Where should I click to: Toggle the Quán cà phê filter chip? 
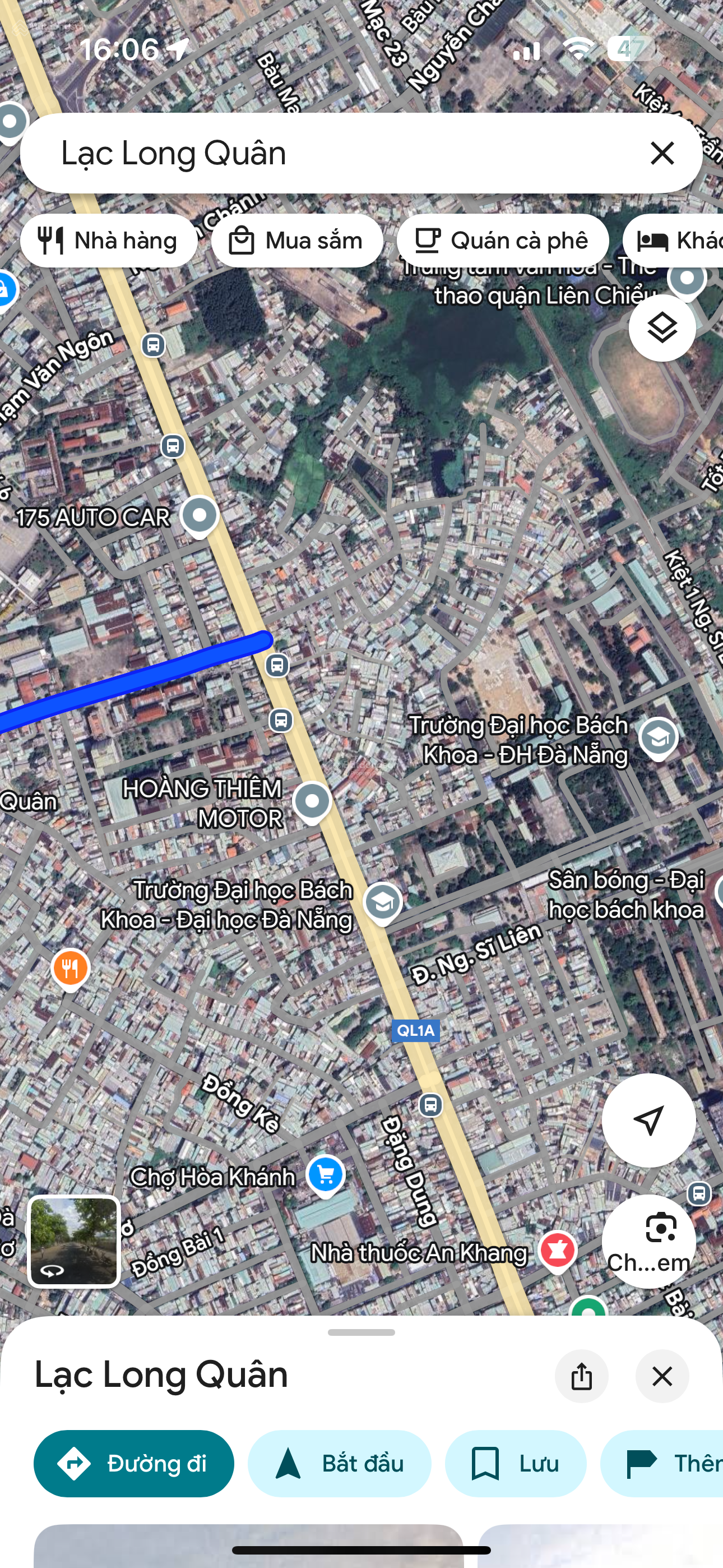click(x=504, y=240)
